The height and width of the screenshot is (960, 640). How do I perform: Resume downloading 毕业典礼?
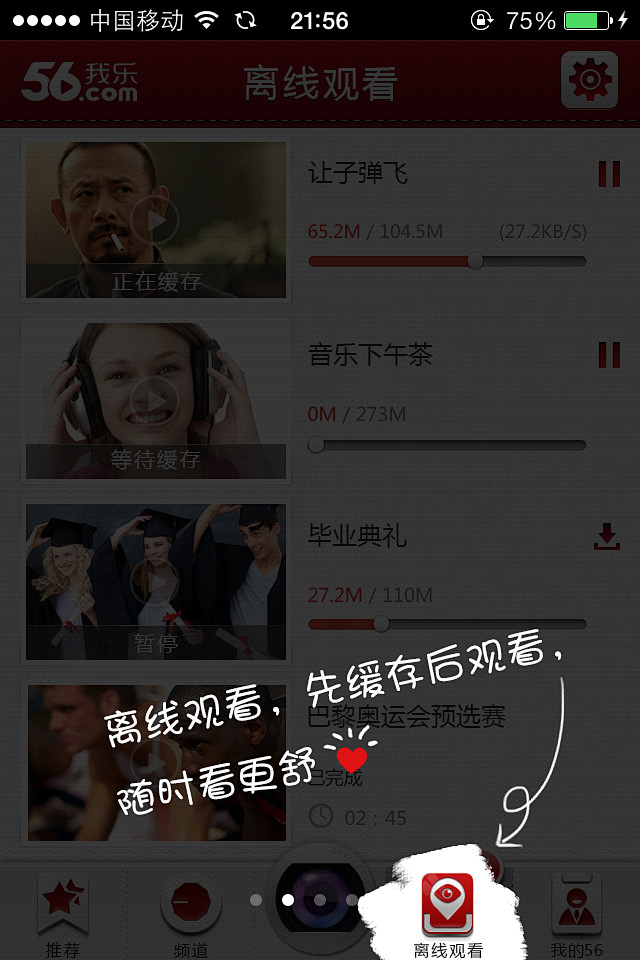click(x=607, y=537)
